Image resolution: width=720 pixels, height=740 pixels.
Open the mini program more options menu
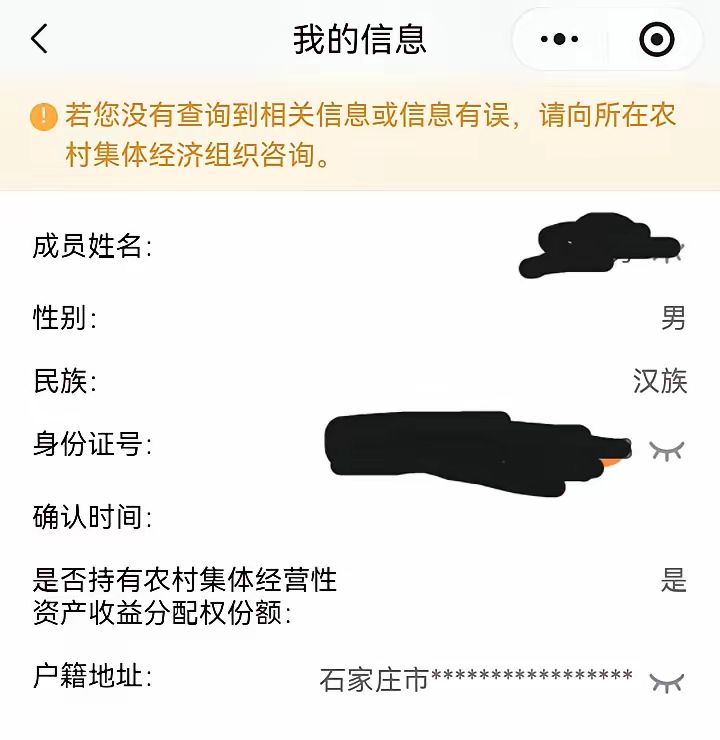[x=560, y=39]
